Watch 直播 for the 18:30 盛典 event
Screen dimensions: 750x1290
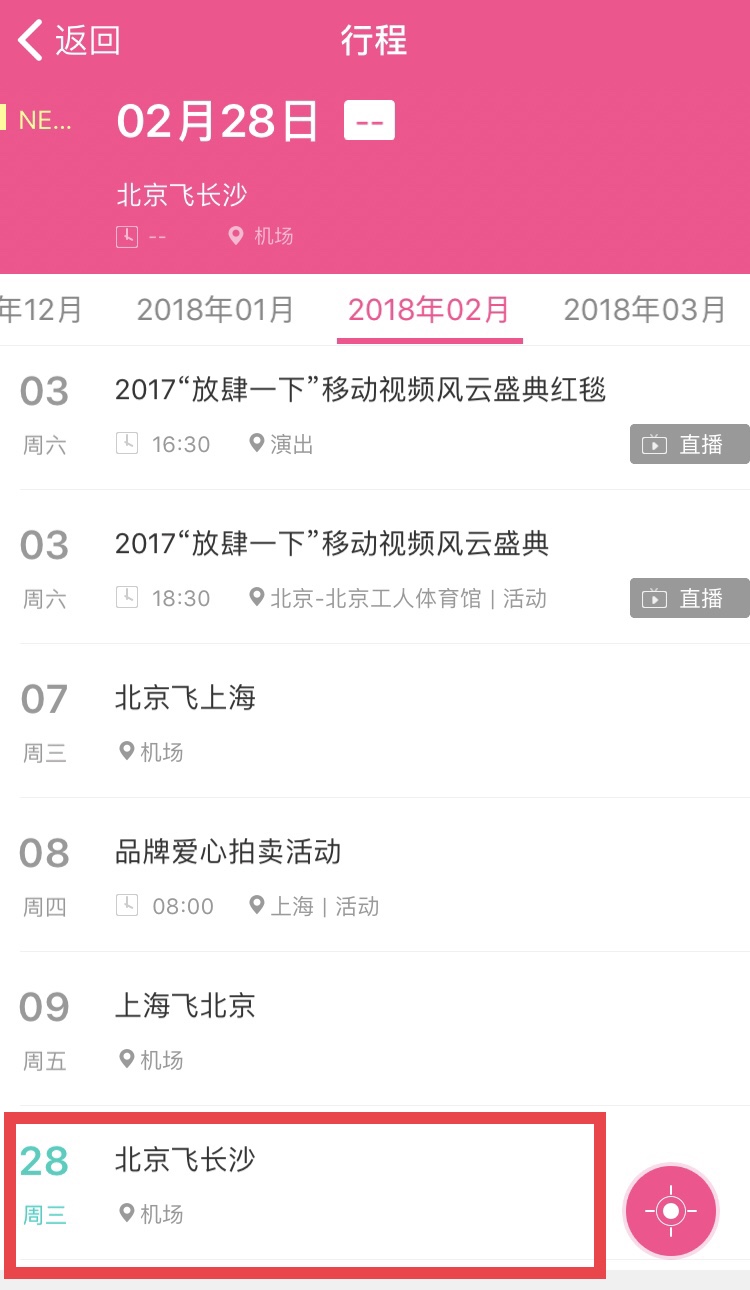[689, 598]
